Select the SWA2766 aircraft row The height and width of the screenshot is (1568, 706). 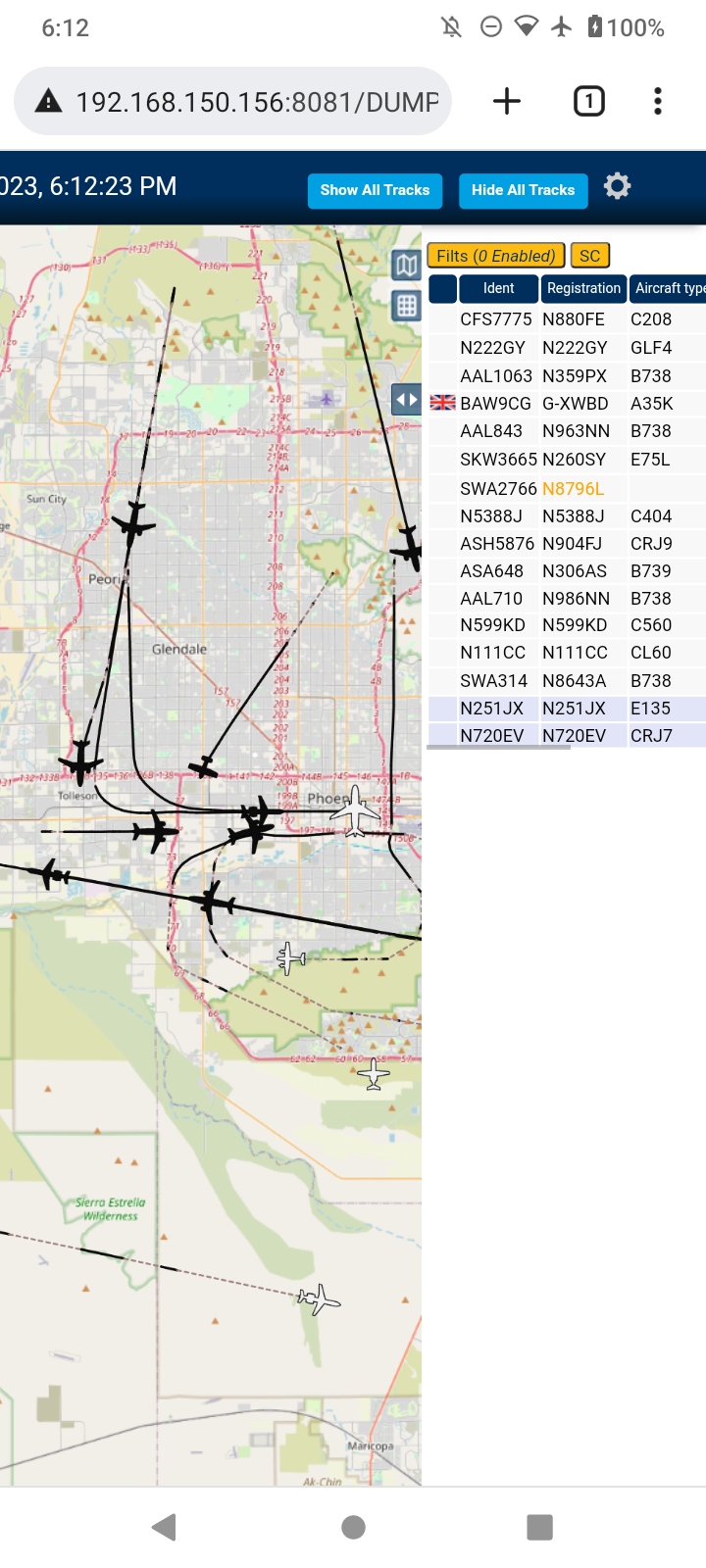(x=567, y=488)
